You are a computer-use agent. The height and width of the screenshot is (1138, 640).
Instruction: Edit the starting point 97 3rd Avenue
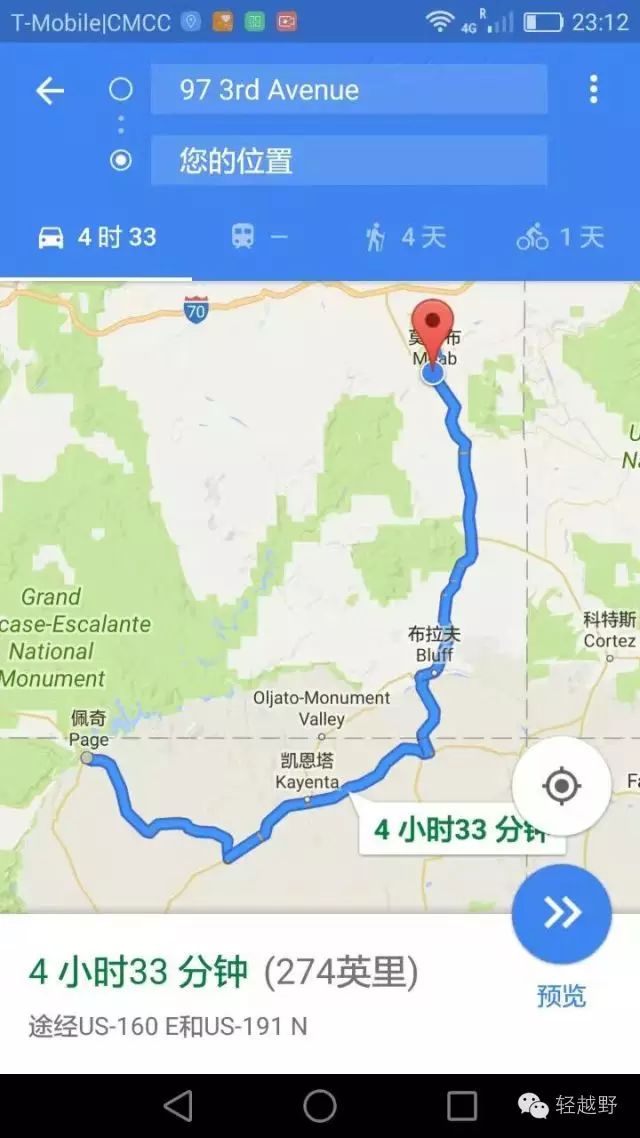[x=348, y=89]
